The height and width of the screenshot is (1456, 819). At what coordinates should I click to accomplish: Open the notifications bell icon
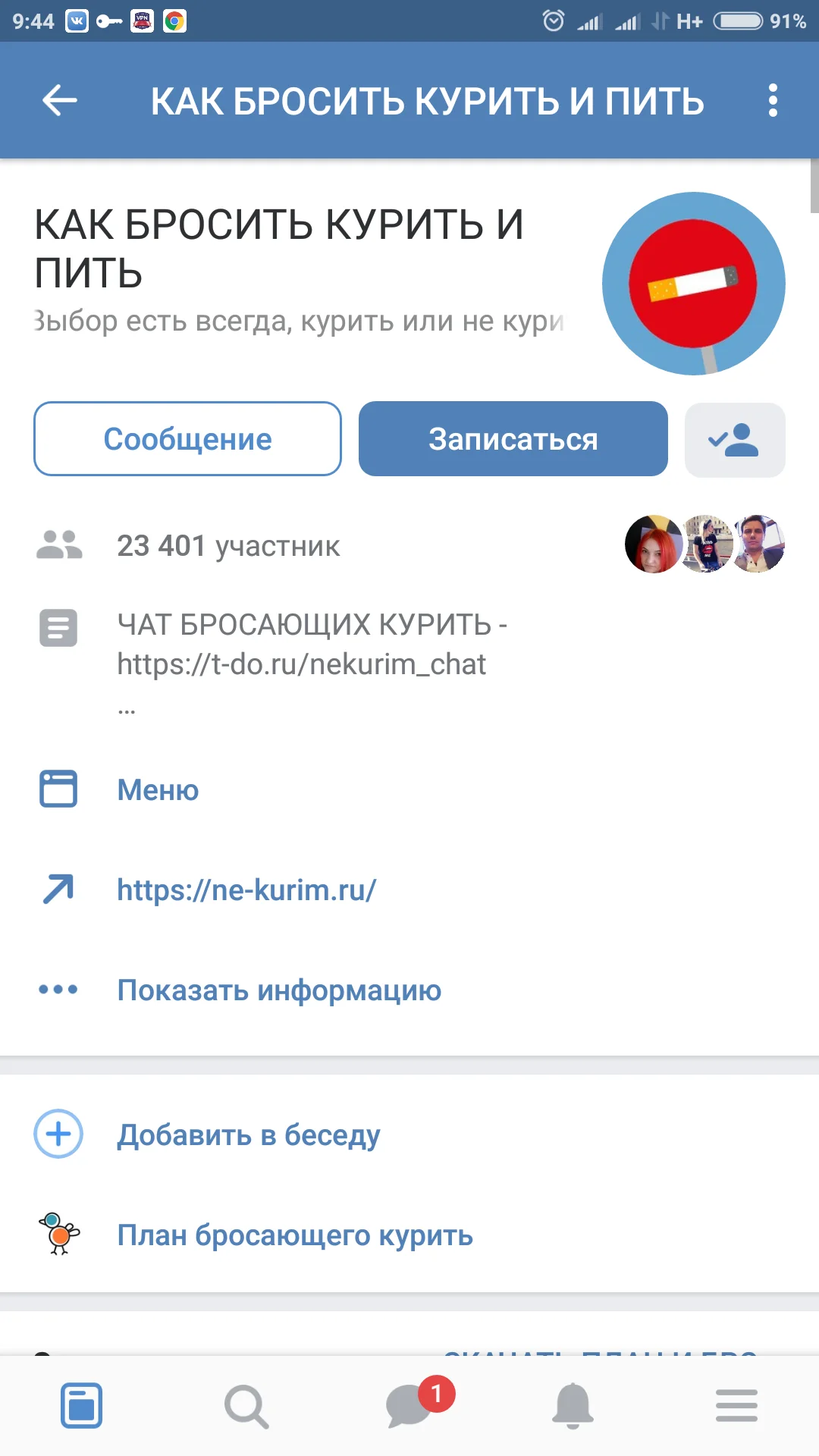(573, 1405)
